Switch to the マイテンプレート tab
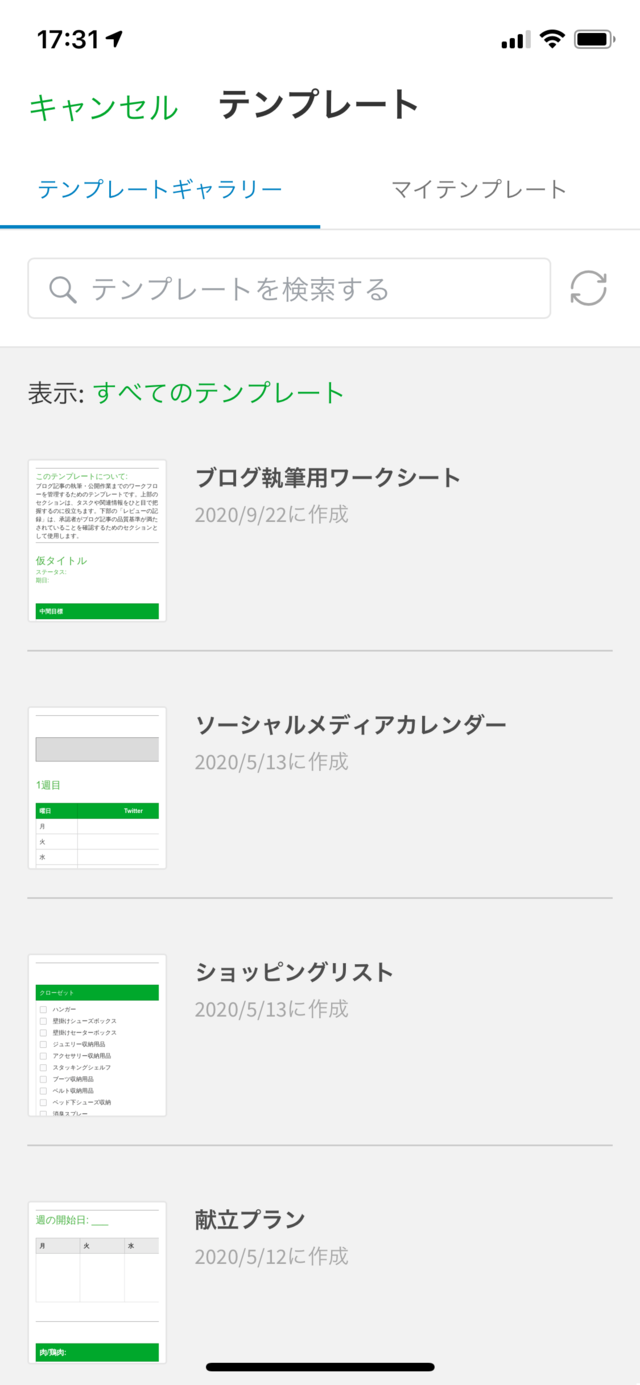Image resolution: width=640 pixels, height=1385 pixels. 479,189
